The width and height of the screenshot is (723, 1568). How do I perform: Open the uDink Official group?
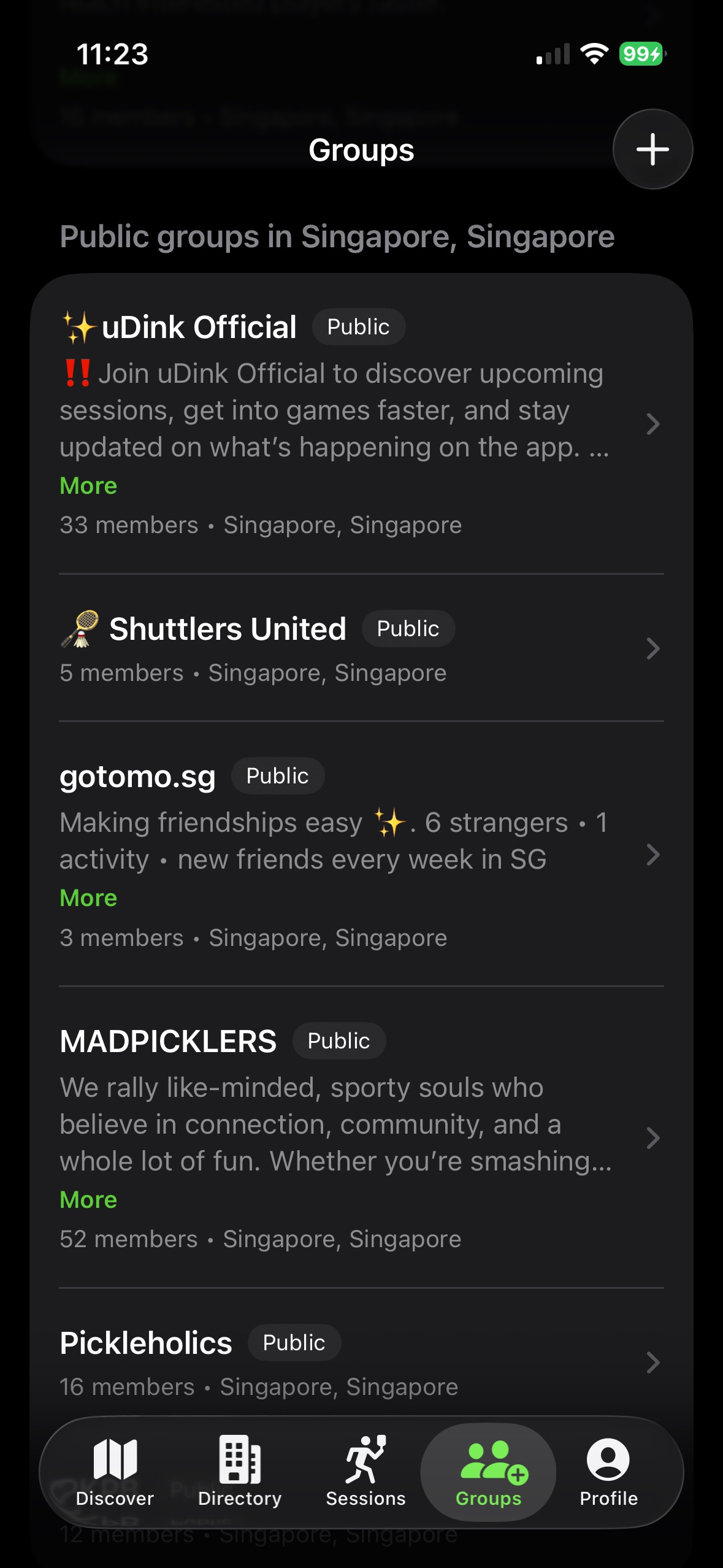click(361, 424)
